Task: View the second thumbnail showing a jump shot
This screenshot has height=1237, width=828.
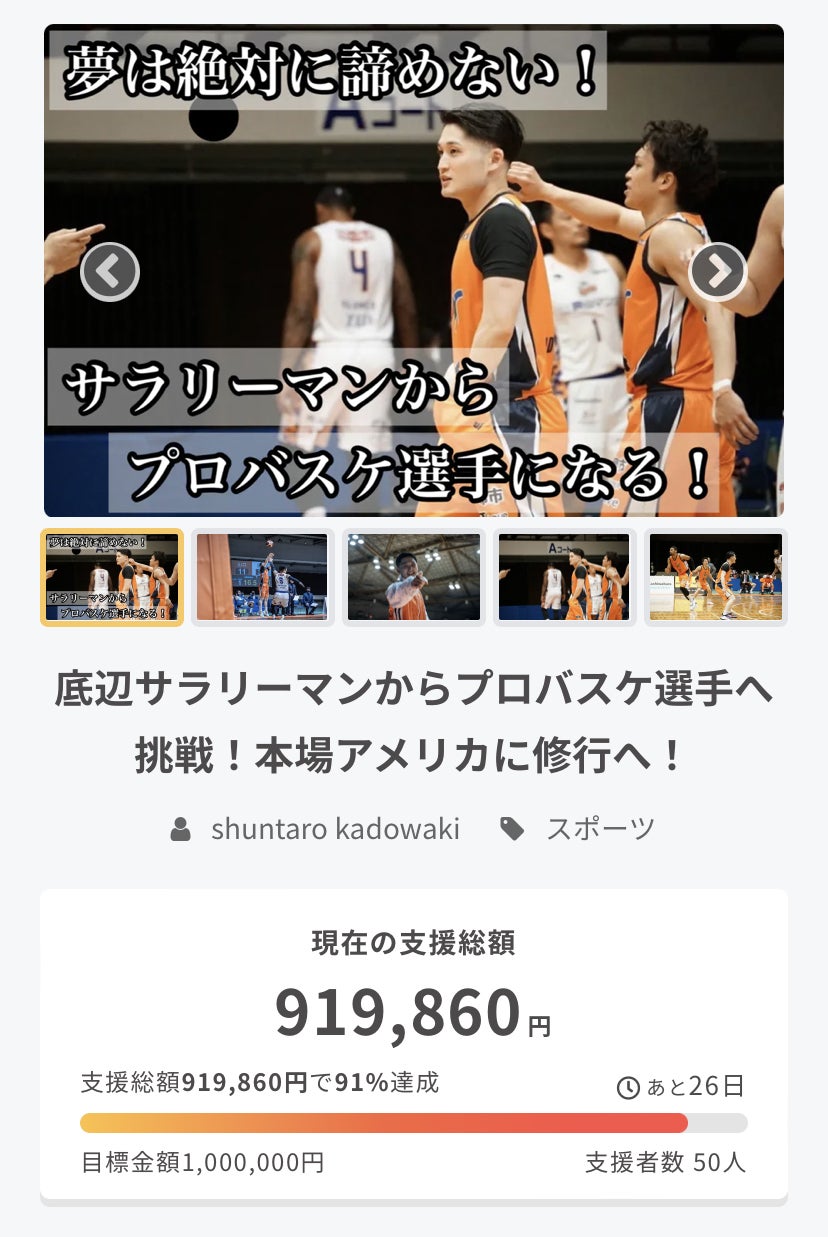Action: coord(262,577)
